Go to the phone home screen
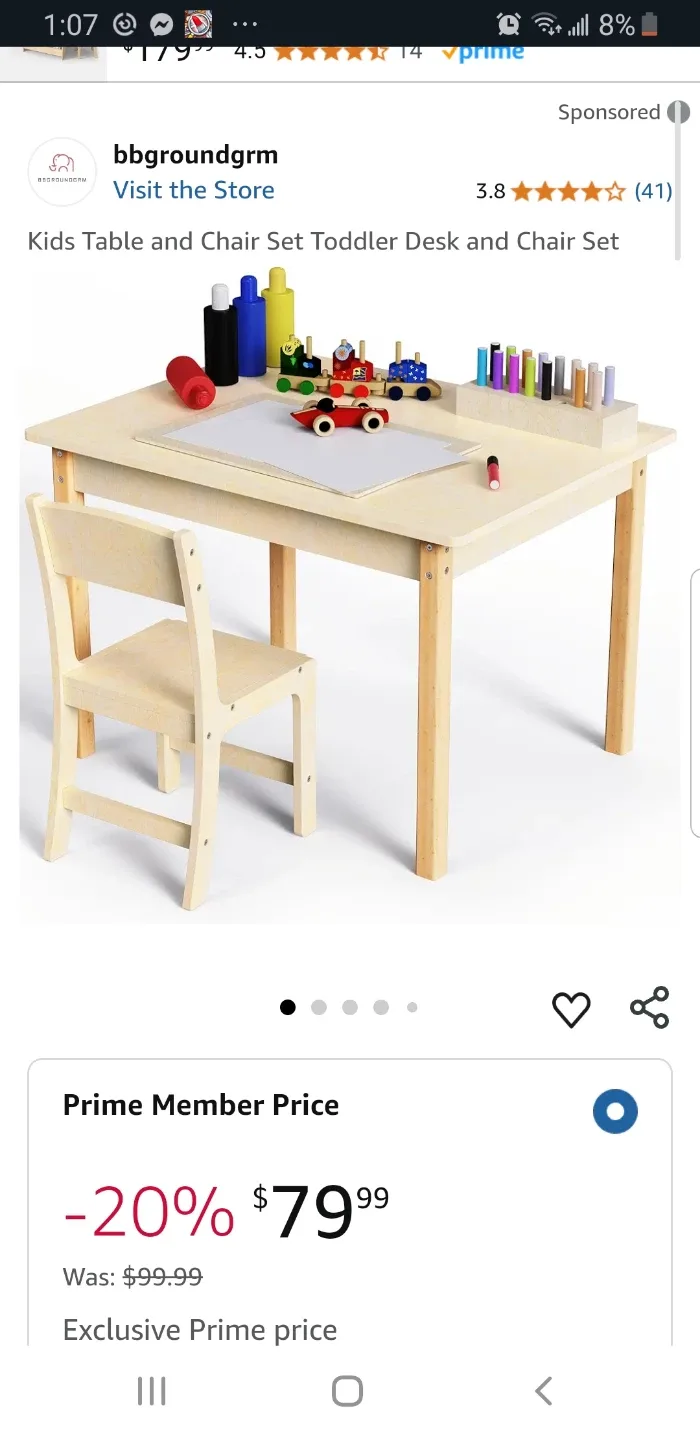Image resolution: width=700 pixels, height=1439 pixels. (347, 1391)
